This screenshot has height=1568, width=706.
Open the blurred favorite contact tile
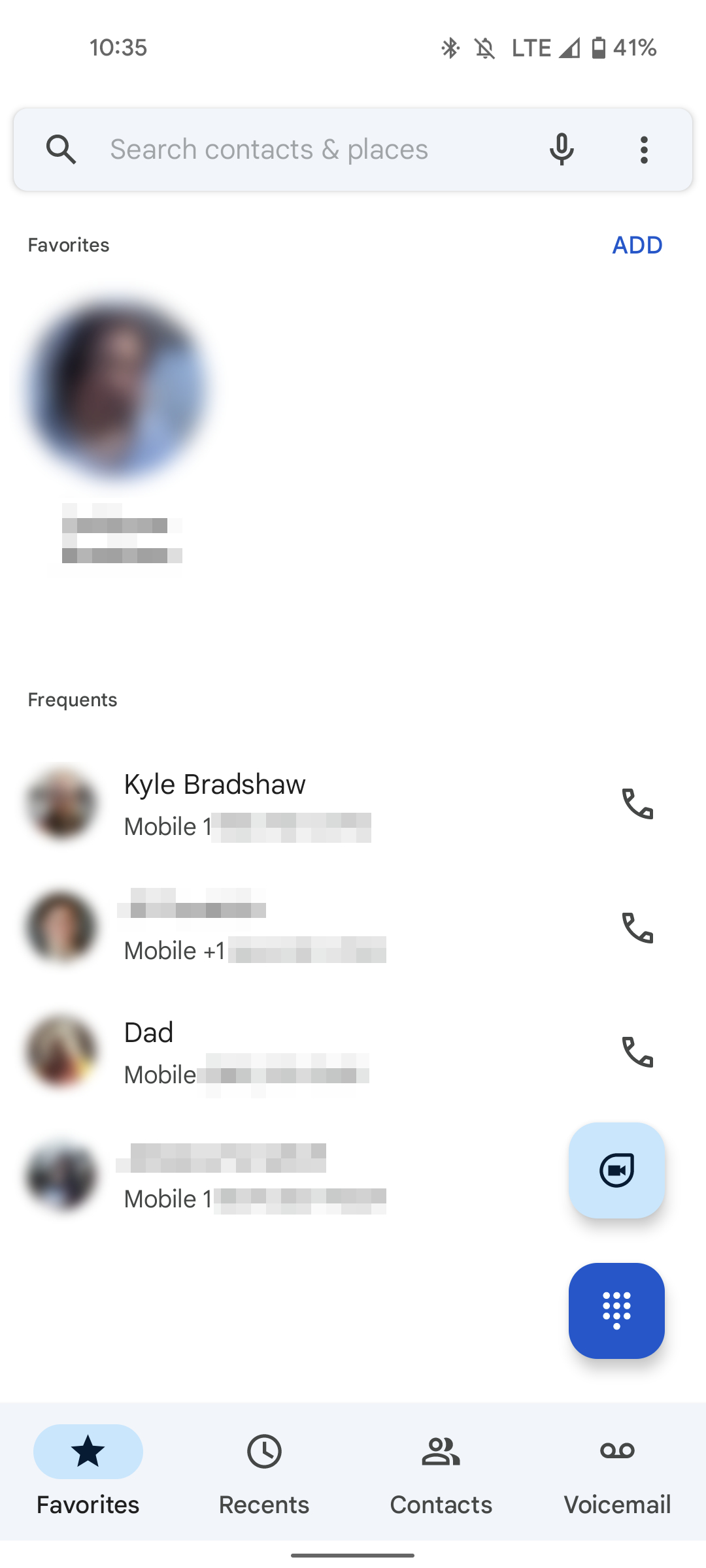tap(118, 431)
